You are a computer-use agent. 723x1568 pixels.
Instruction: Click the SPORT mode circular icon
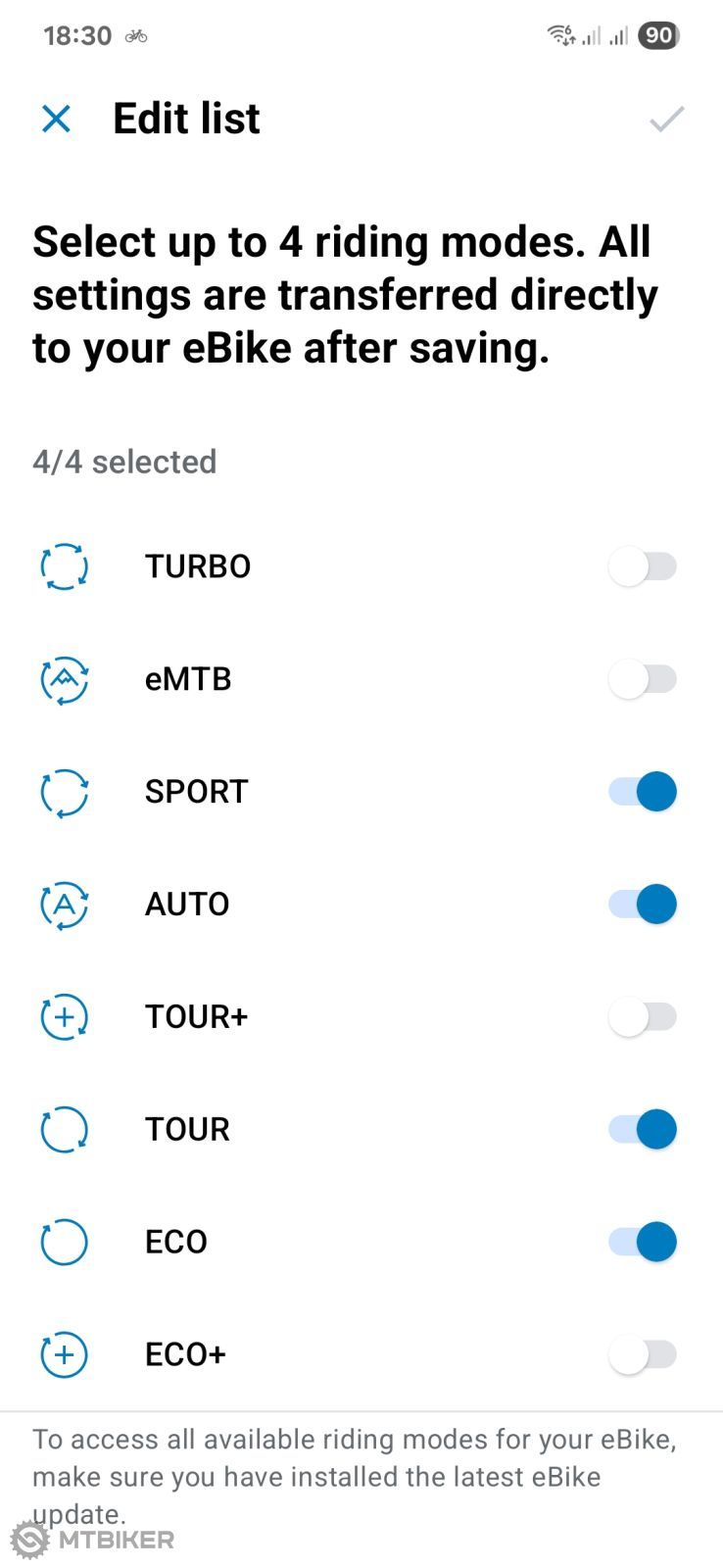point(64,791)
